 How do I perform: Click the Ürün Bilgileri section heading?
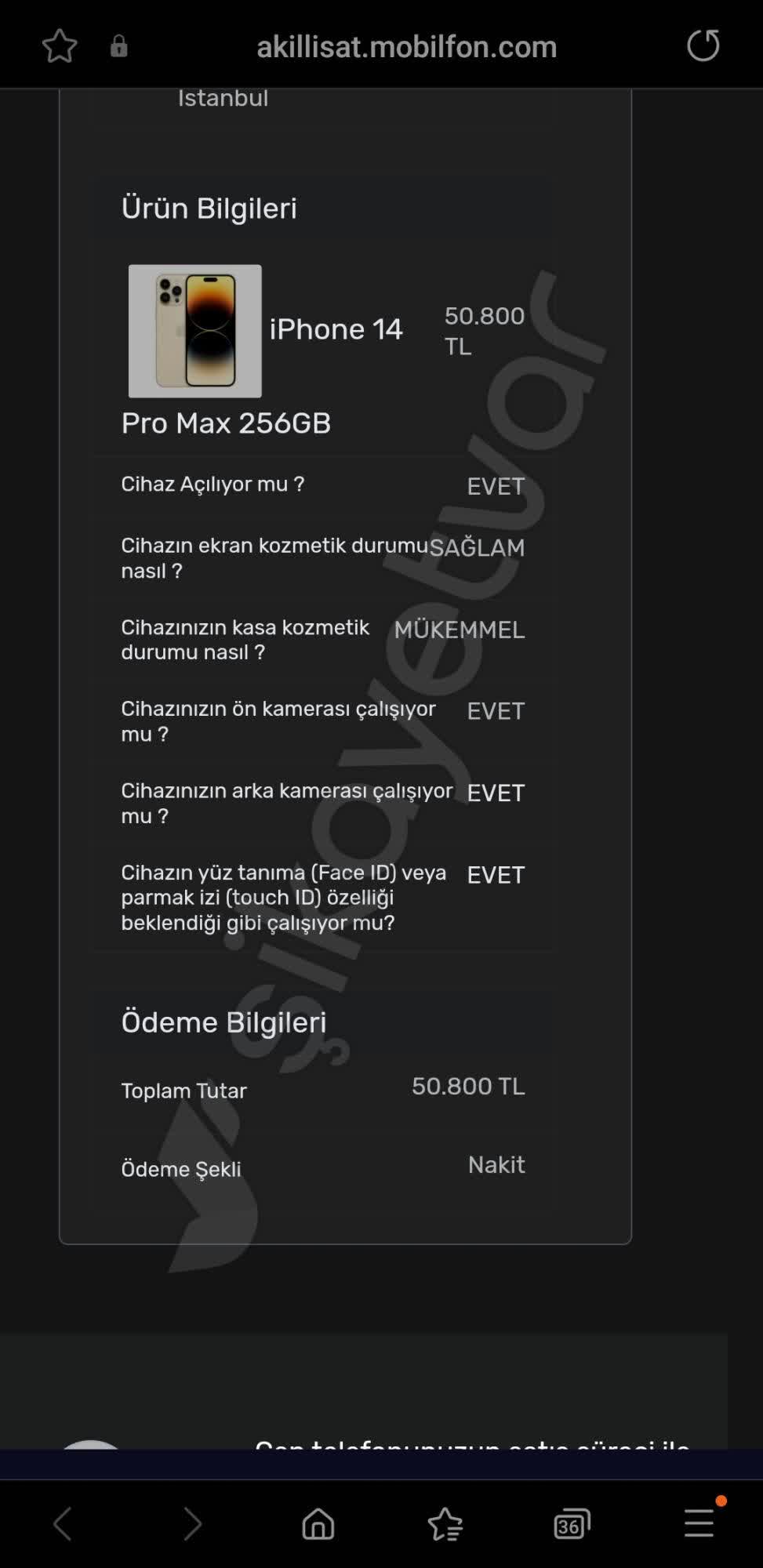pos(210,208)
